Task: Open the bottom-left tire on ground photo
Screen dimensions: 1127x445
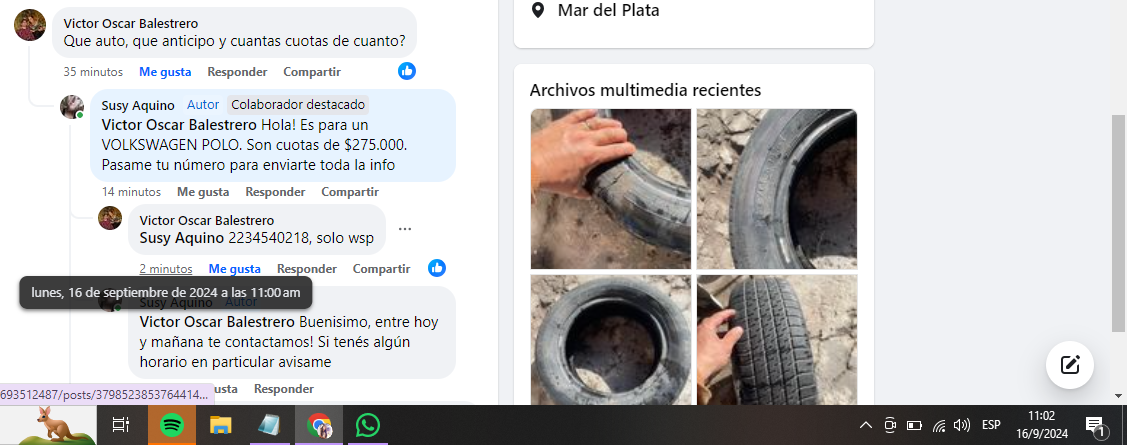Action: (x=610, y=338)
